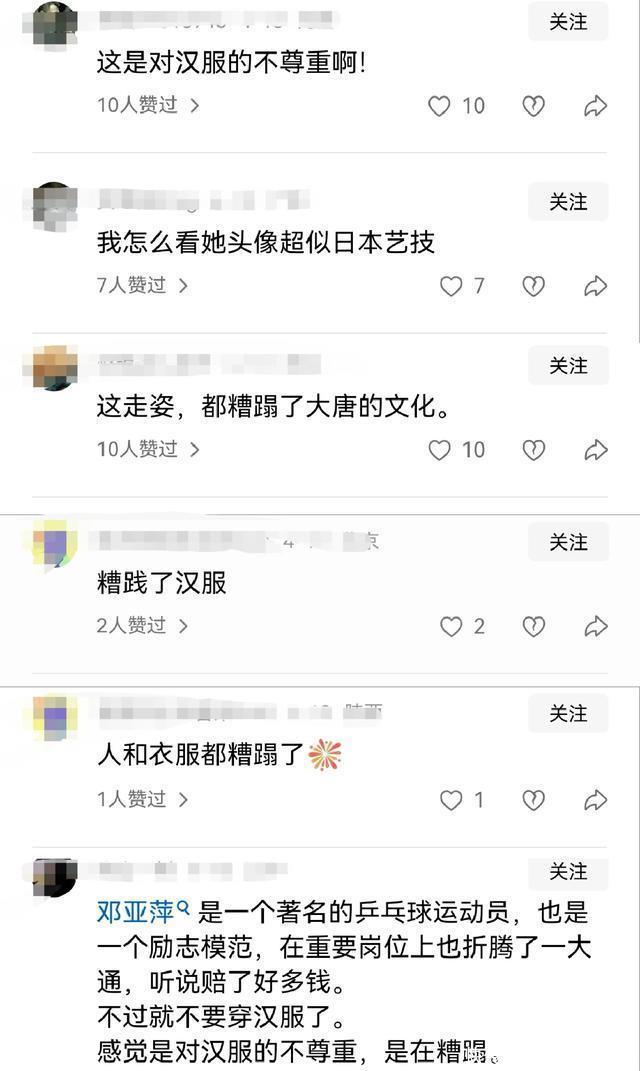Open '7人赞过' list under 日本艺技 comment

[142, 285]
